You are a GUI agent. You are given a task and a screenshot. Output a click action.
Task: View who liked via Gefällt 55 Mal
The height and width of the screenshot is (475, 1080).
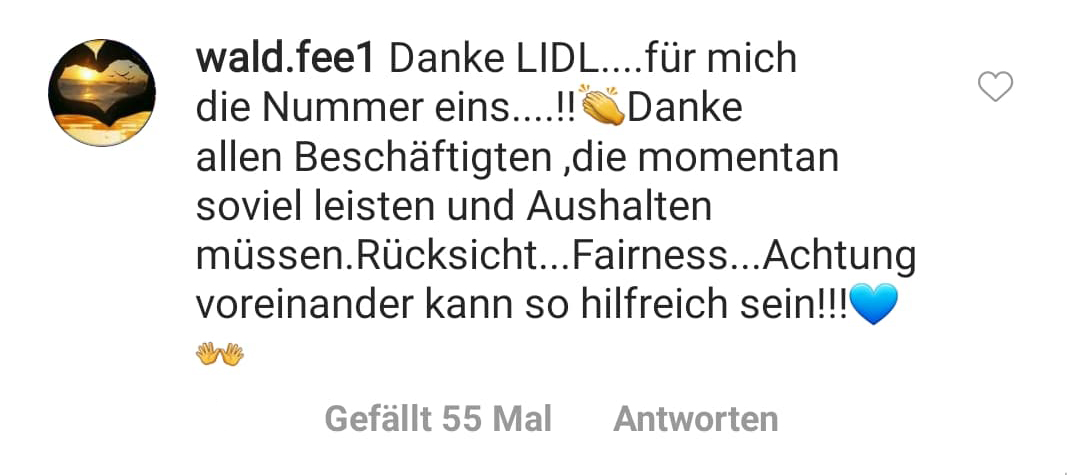coord(438,419)
